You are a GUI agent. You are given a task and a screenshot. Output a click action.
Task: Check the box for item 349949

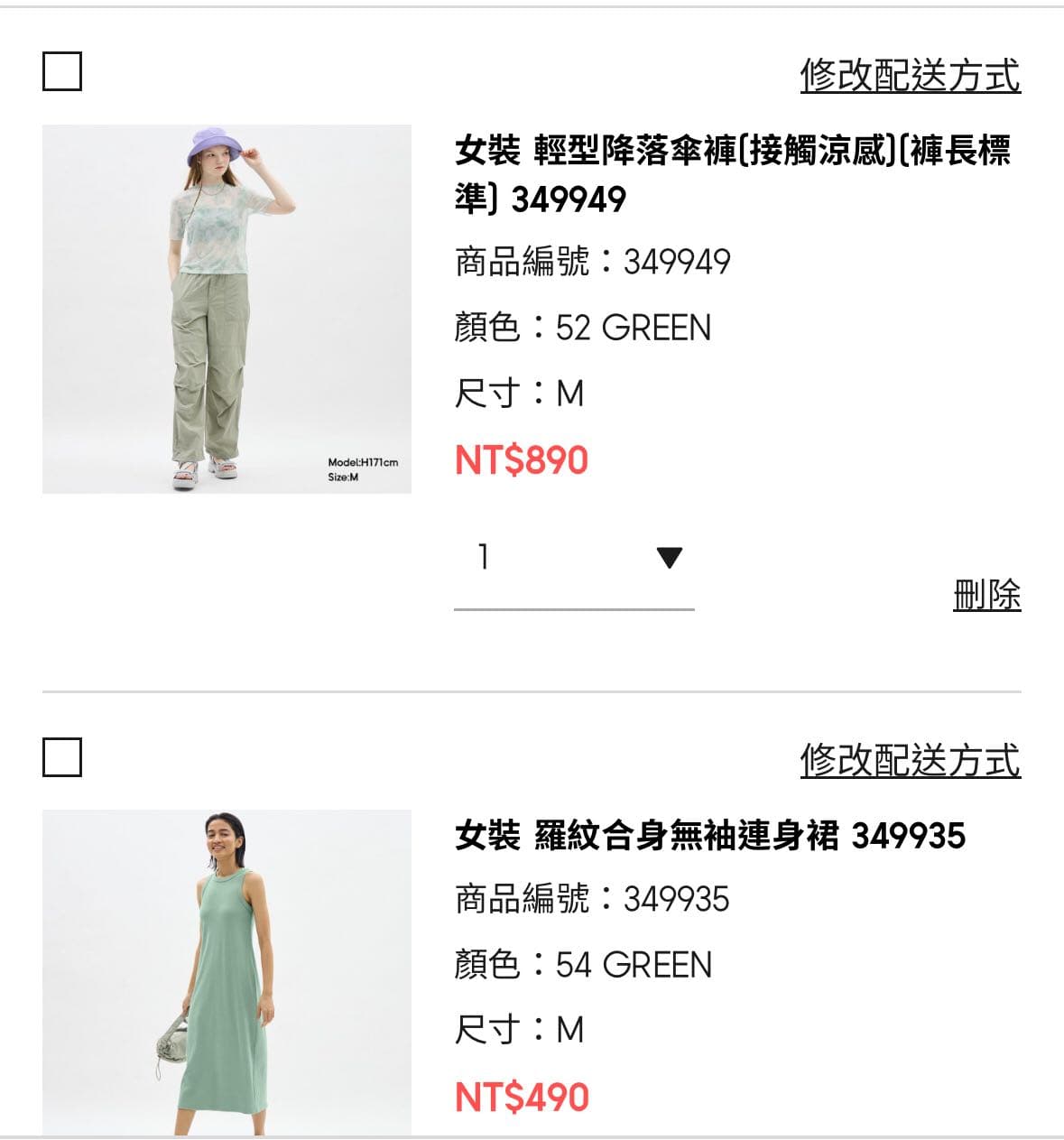(x=62, y=71)
